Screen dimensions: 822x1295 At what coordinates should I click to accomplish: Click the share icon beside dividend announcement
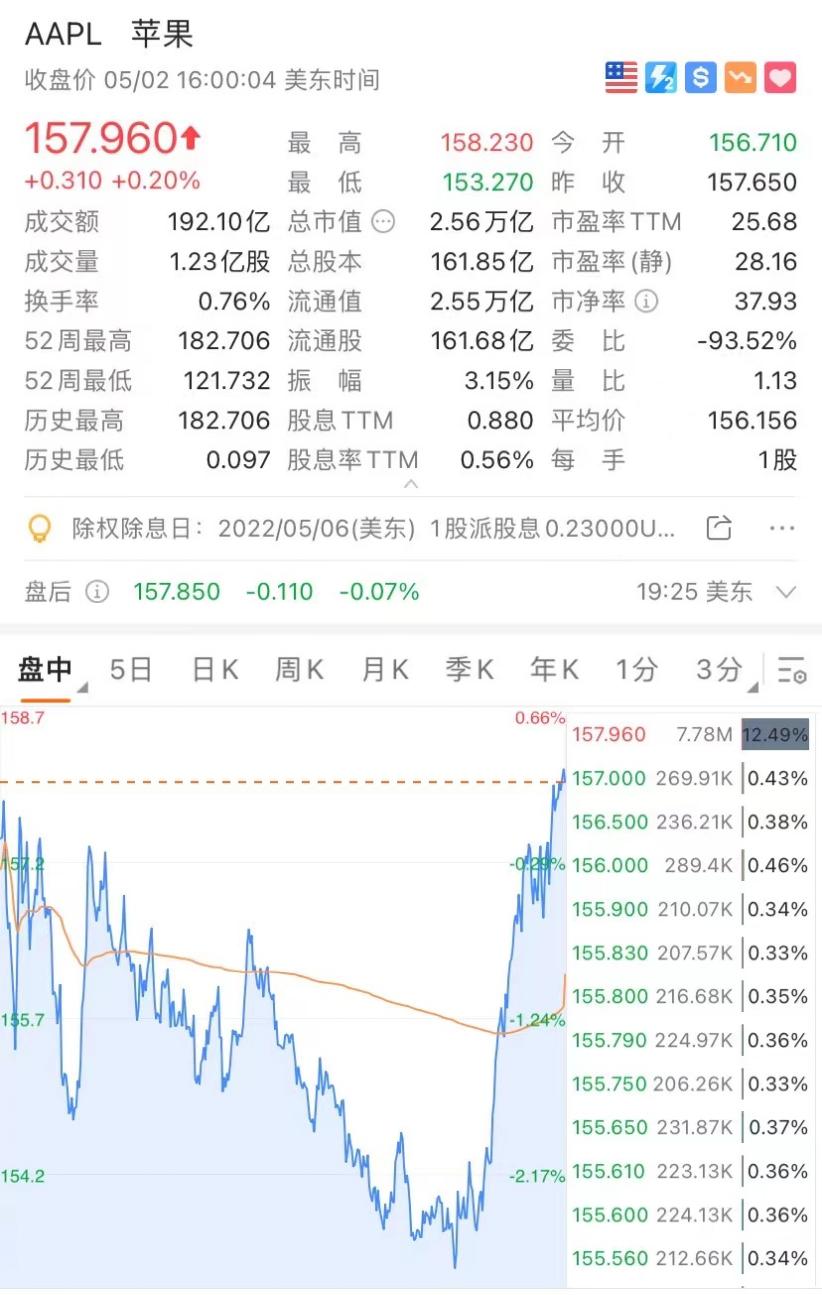718,527
